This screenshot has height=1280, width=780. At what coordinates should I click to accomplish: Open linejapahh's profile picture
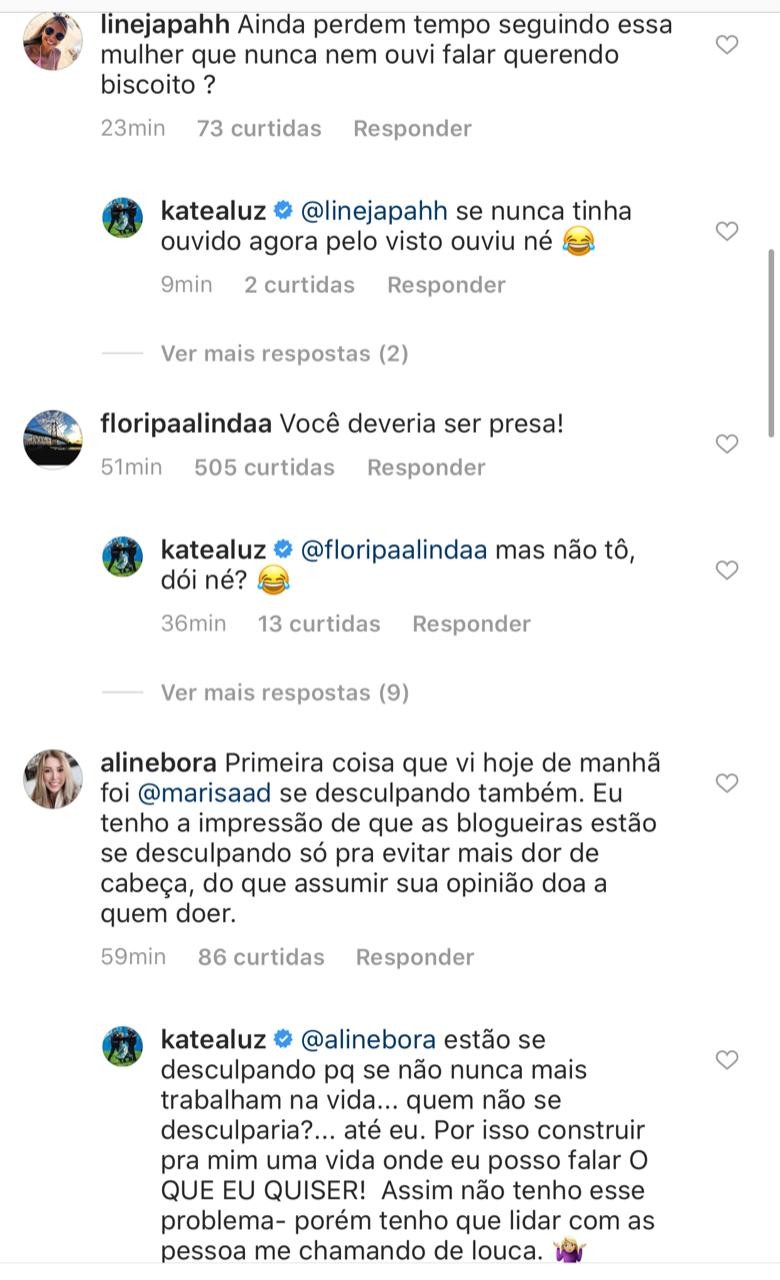click(x=53, y=42)
